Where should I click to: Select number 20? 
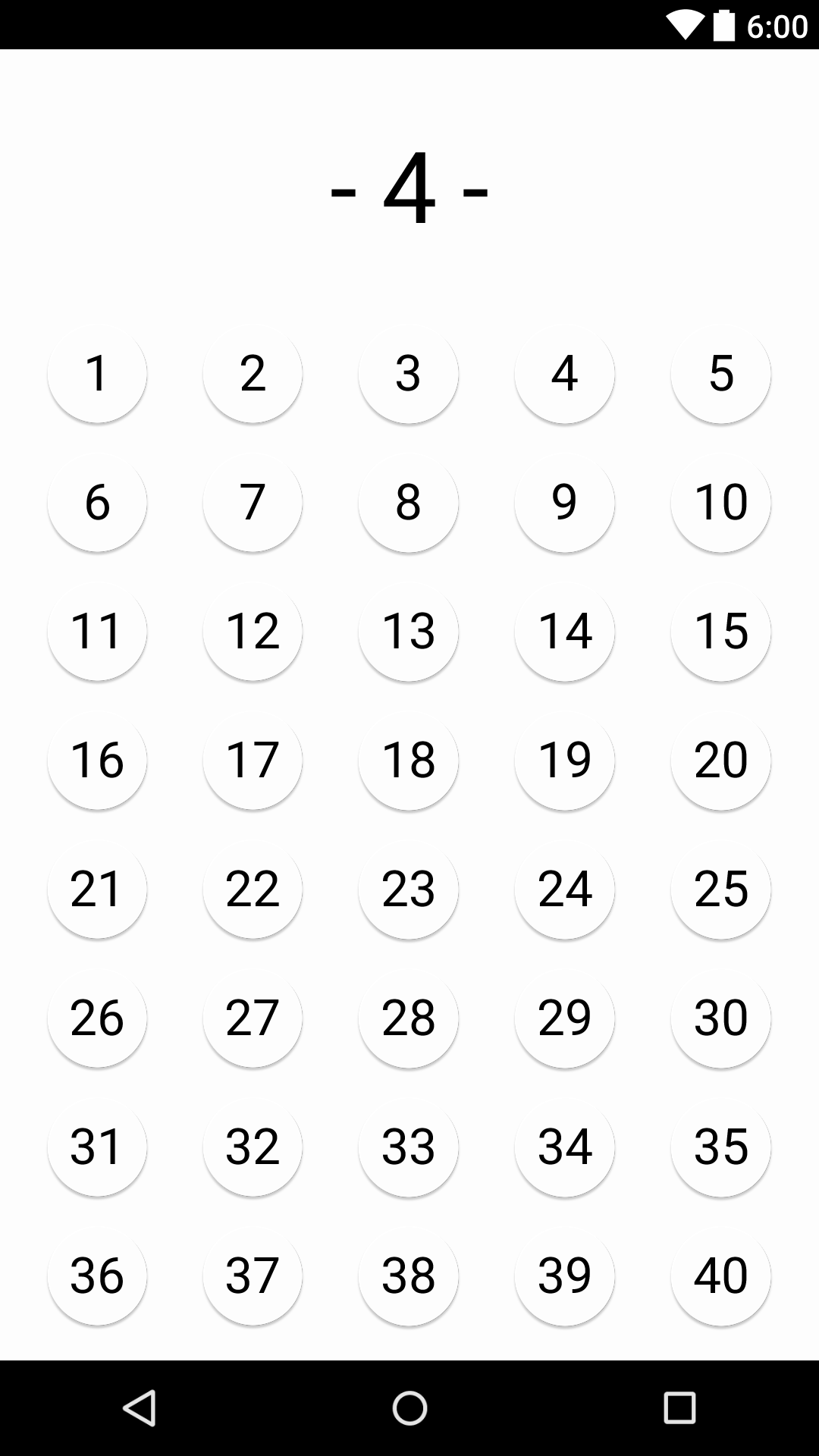(720, 760)
